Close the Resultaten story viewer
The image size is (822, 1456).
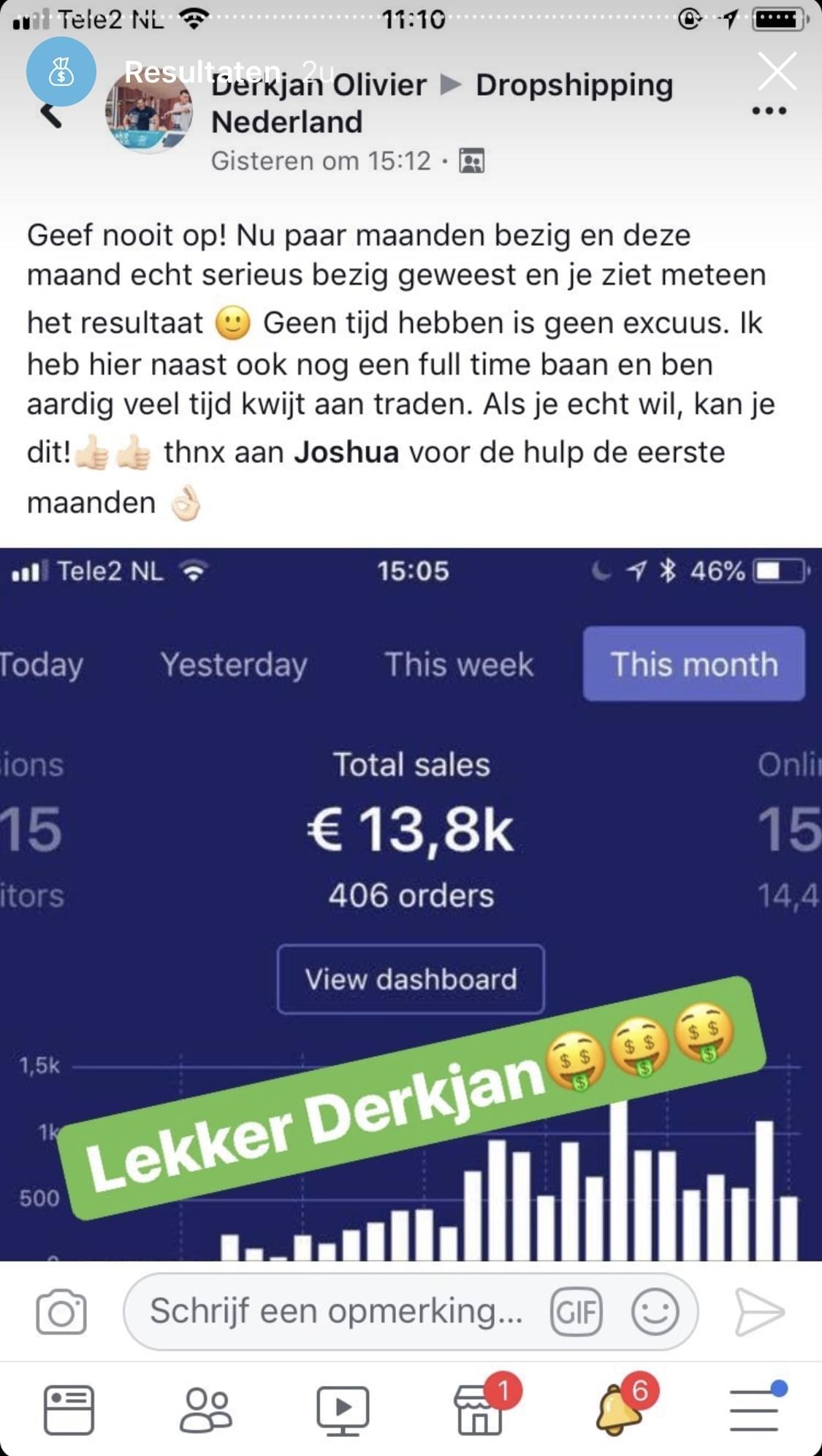[x=777, y=72]
